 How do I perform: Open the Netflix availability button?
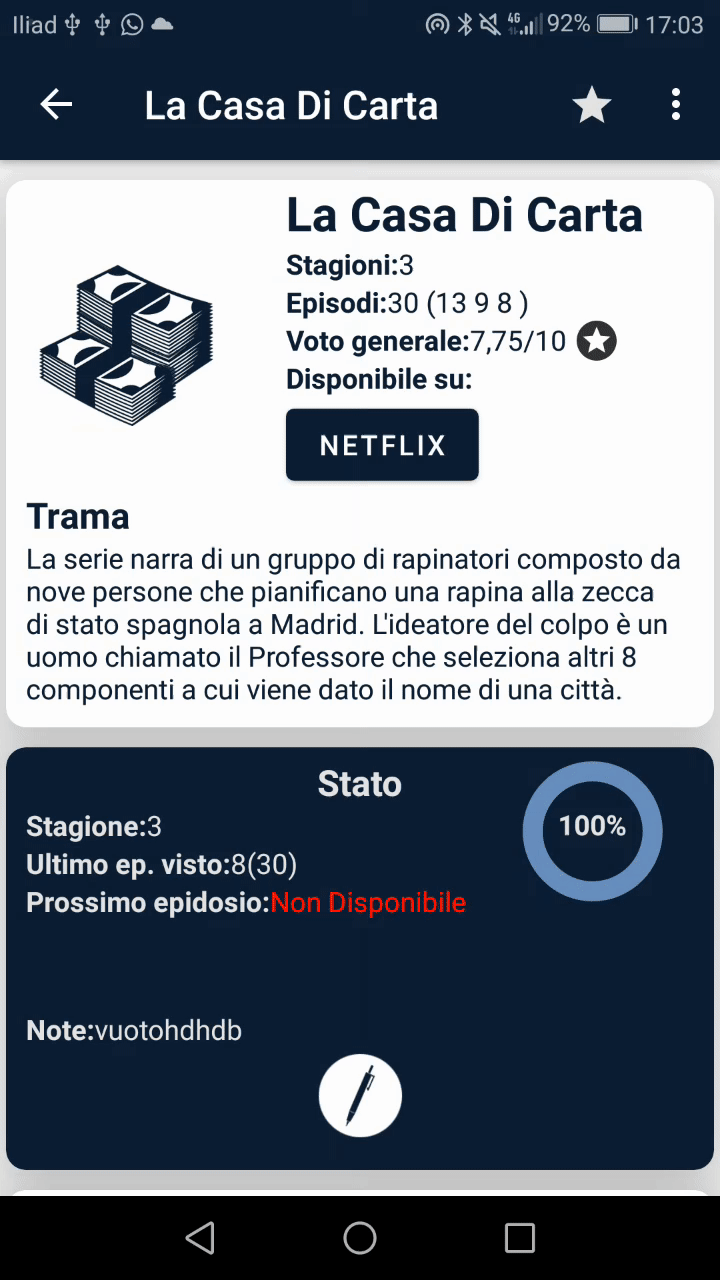[382, 445]
